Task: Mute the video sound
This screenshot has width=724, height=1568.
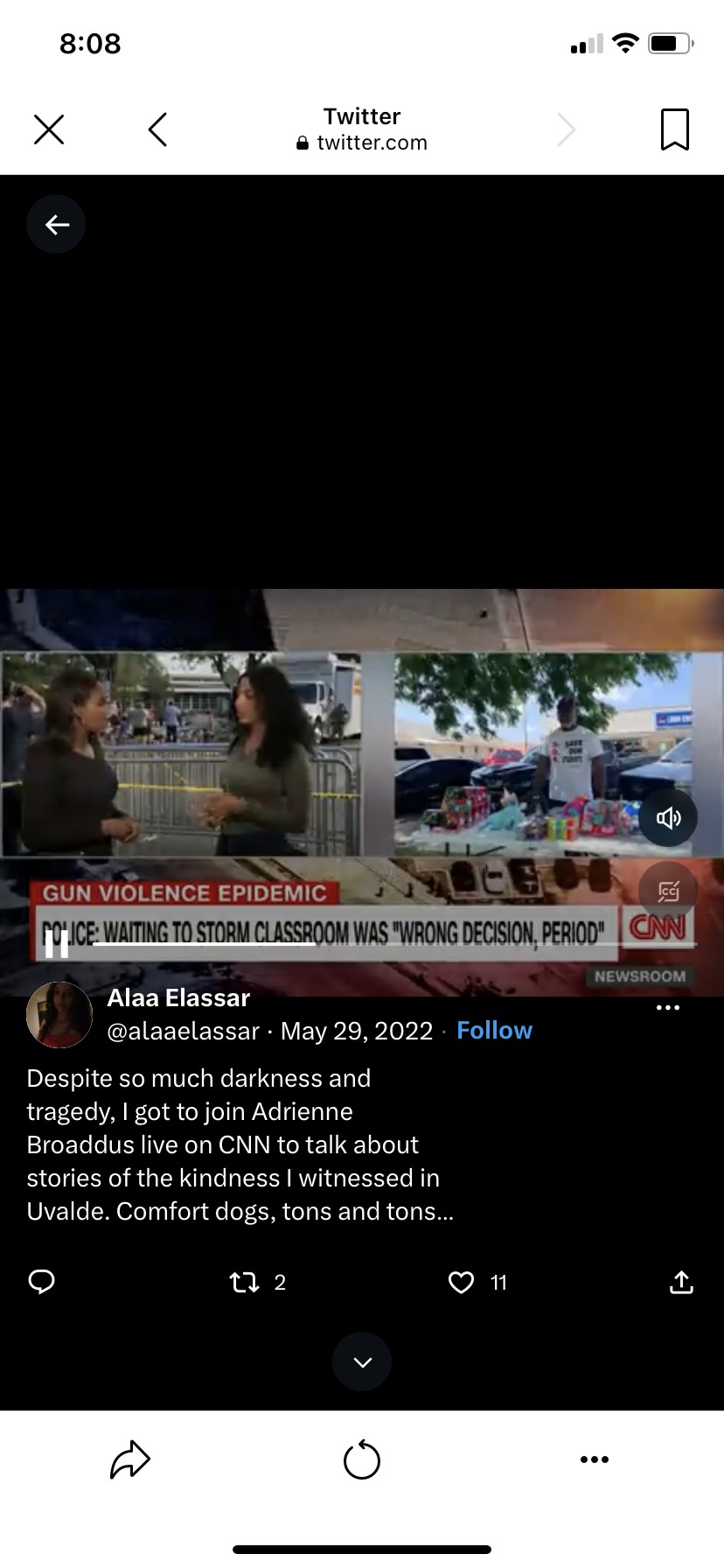Action: tap(668, 818)
